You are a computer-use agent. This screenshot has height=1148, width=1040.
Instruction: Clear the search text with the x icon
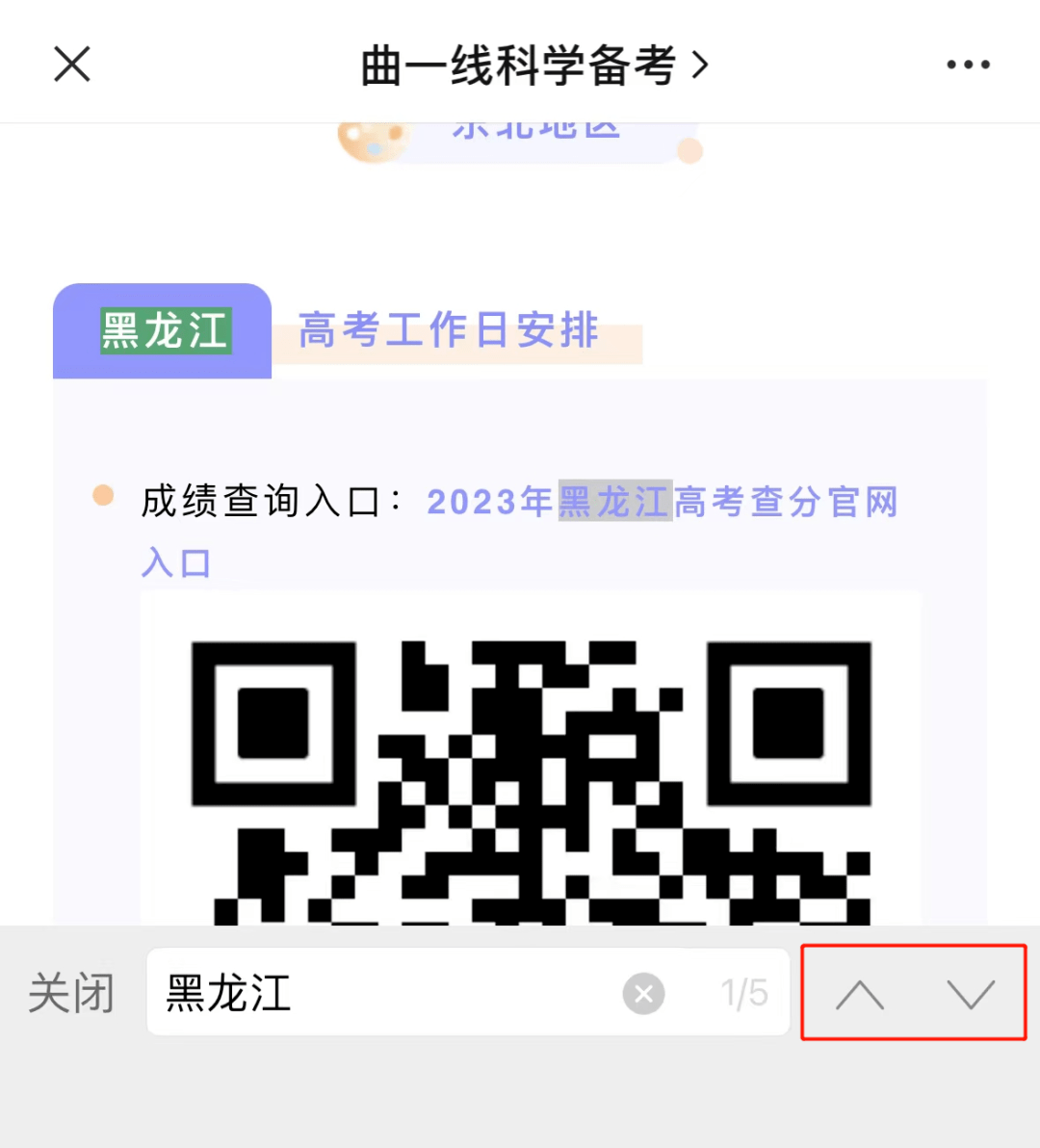click(x=643, y=993)
